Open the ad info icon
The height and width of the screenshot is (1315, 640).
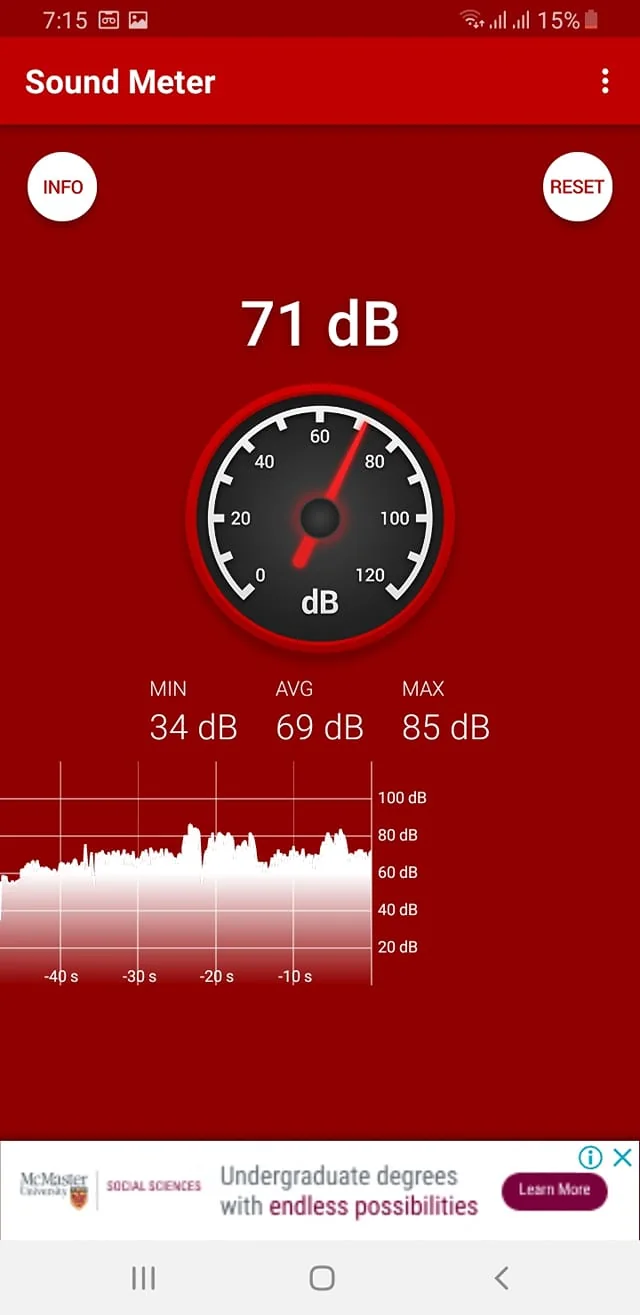point(591,1157)
